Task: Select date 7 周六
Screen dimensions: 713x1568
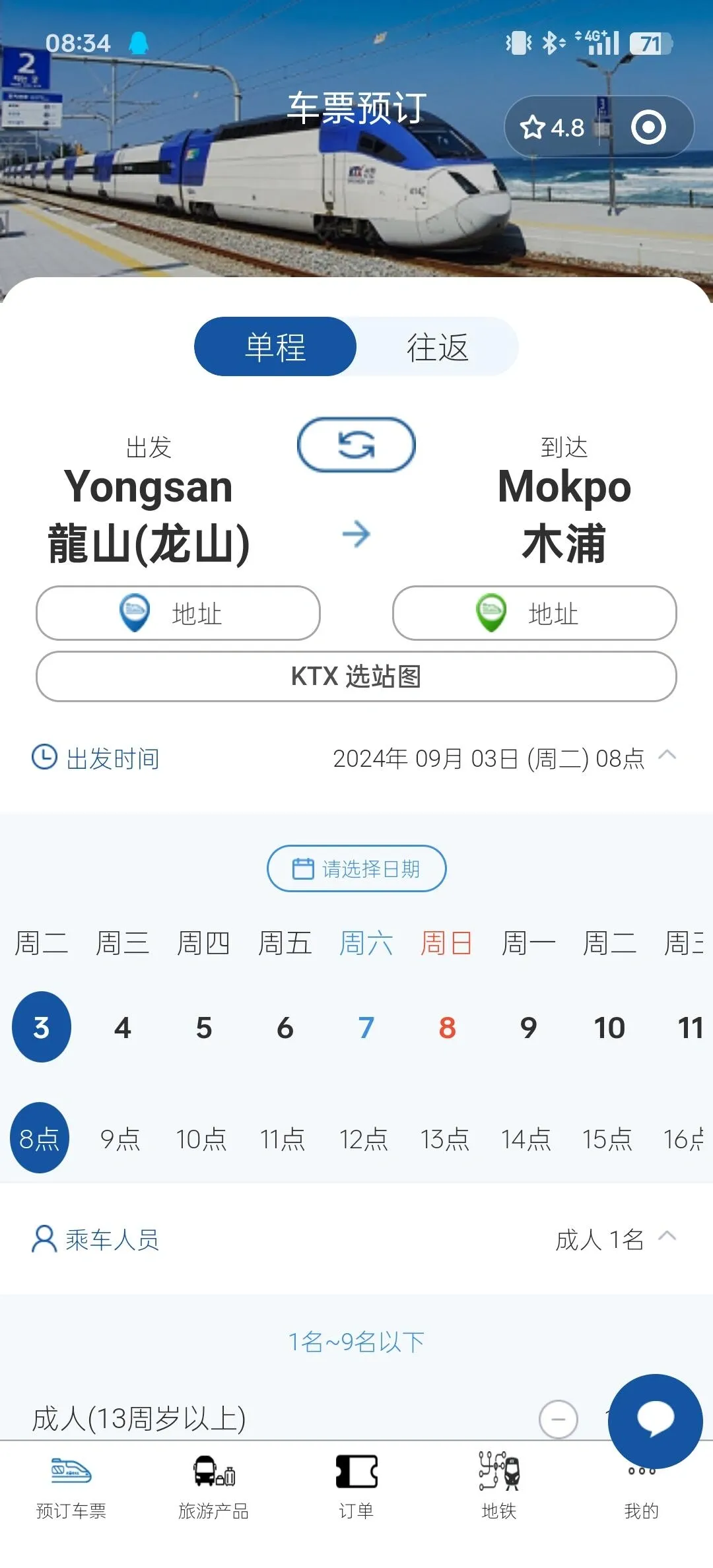Action: 366,1028
